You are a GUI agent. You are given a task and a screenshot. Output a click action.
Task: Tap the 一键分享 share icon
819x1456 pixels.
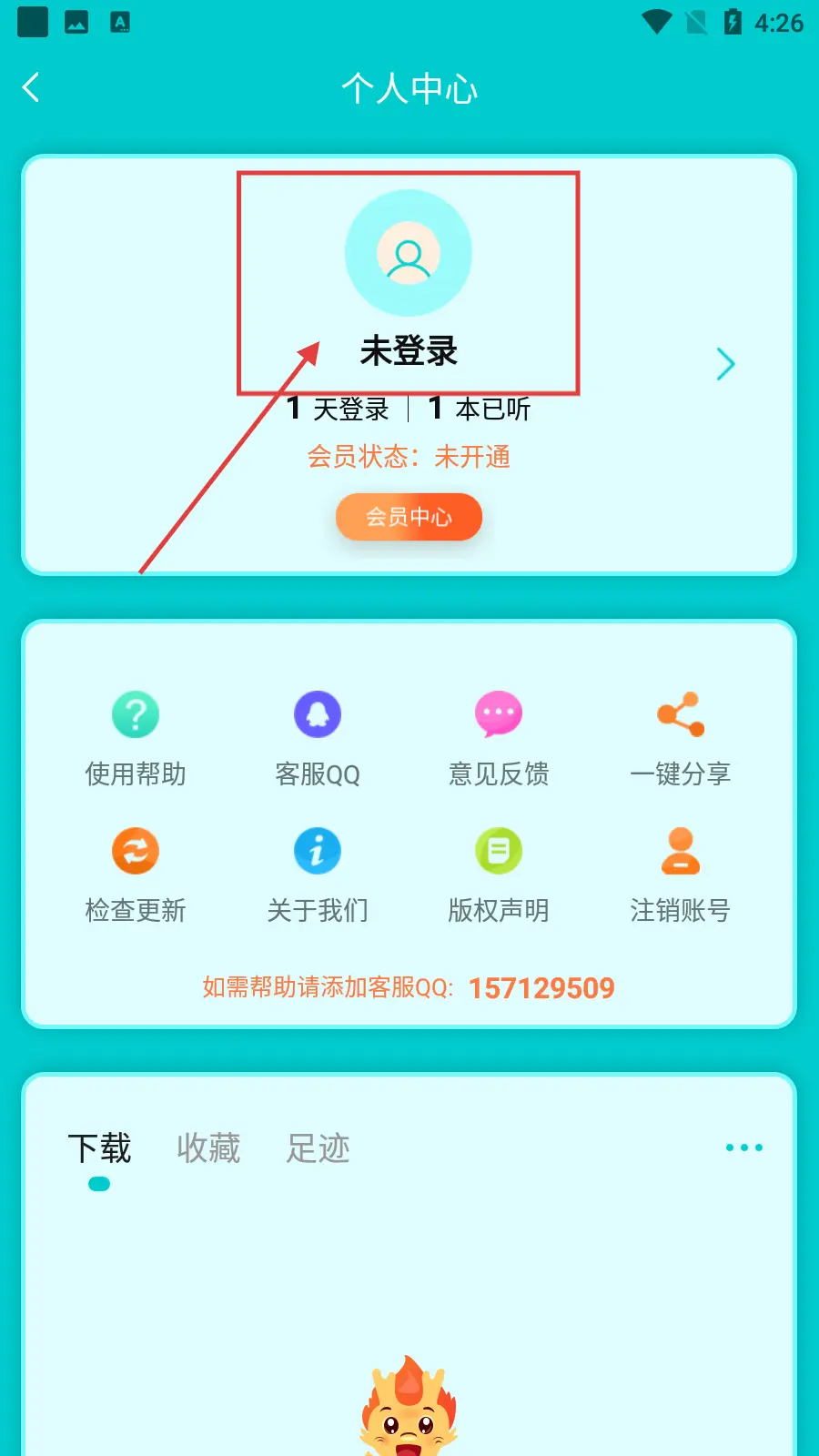pyautogui.click(x=681, y=713)
